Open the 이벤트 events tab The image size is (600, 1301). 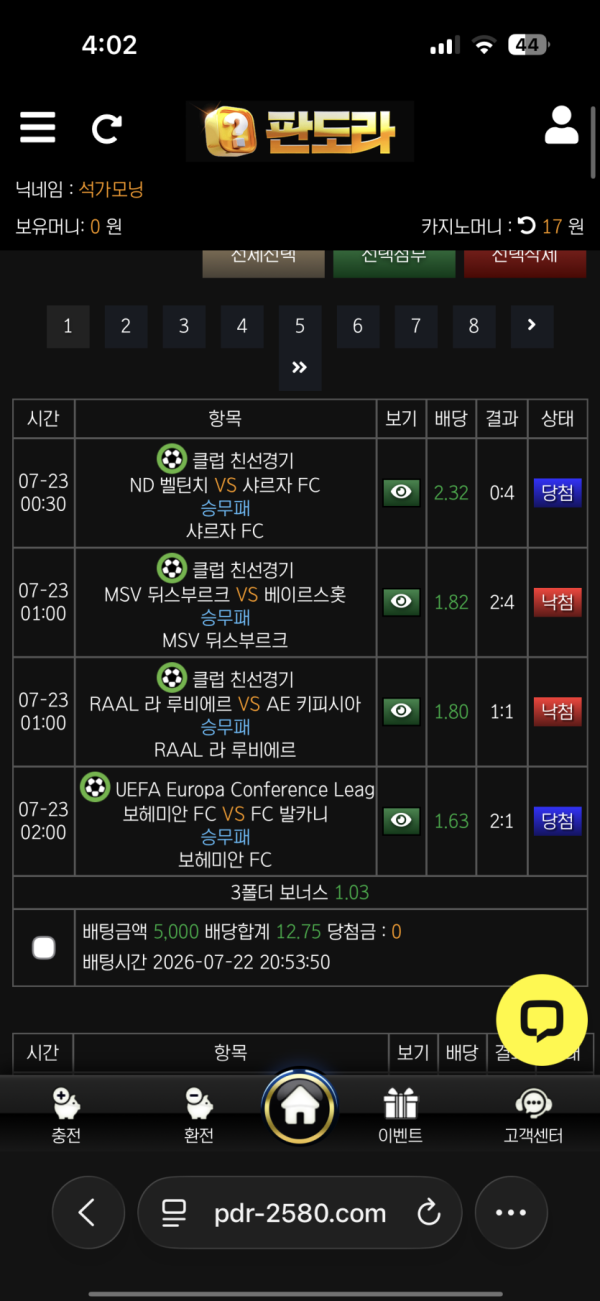pos(400,1116)
